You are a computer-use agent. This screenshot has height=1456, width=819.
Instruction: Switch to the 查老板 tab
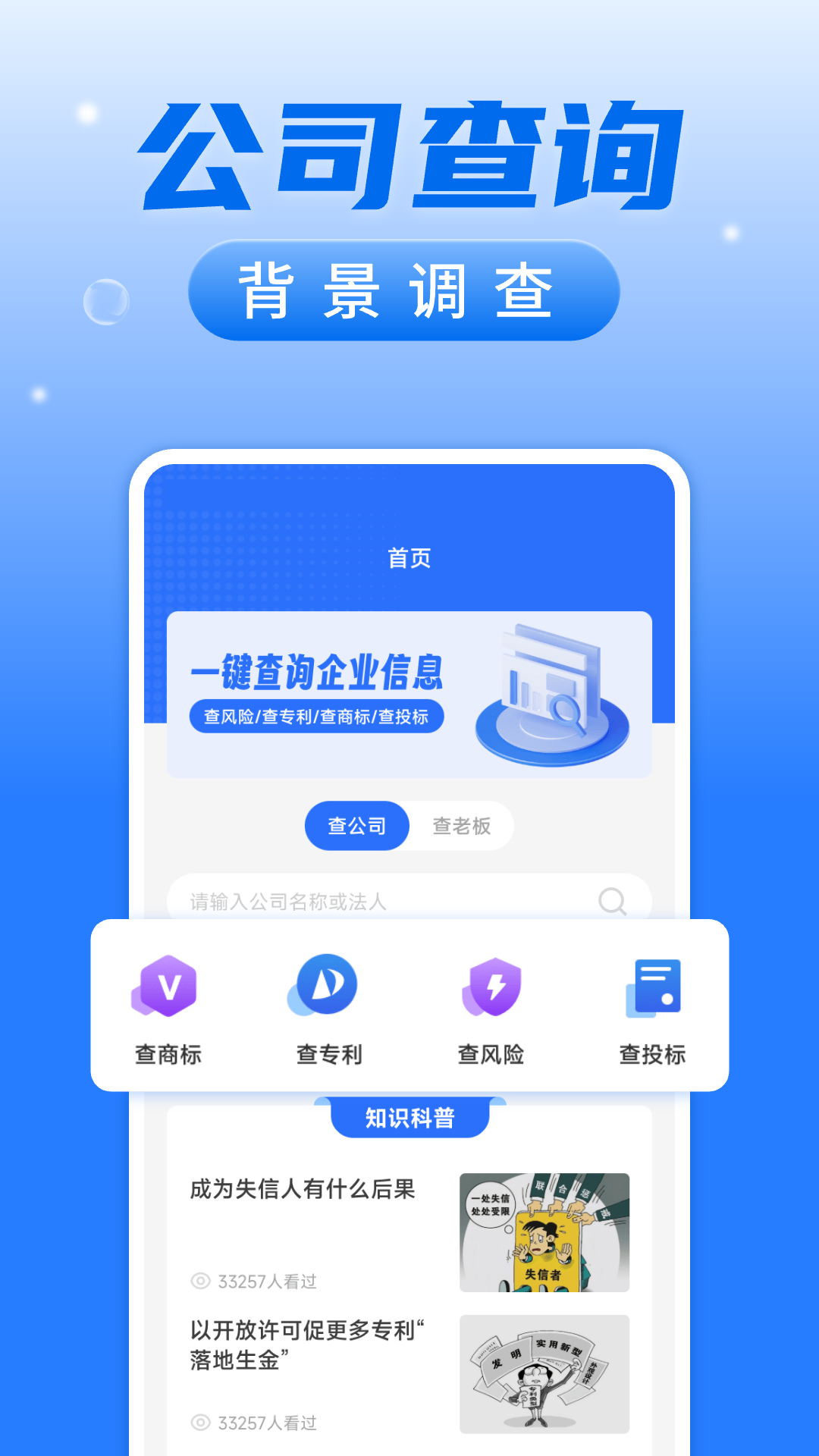tap(461, 826)
